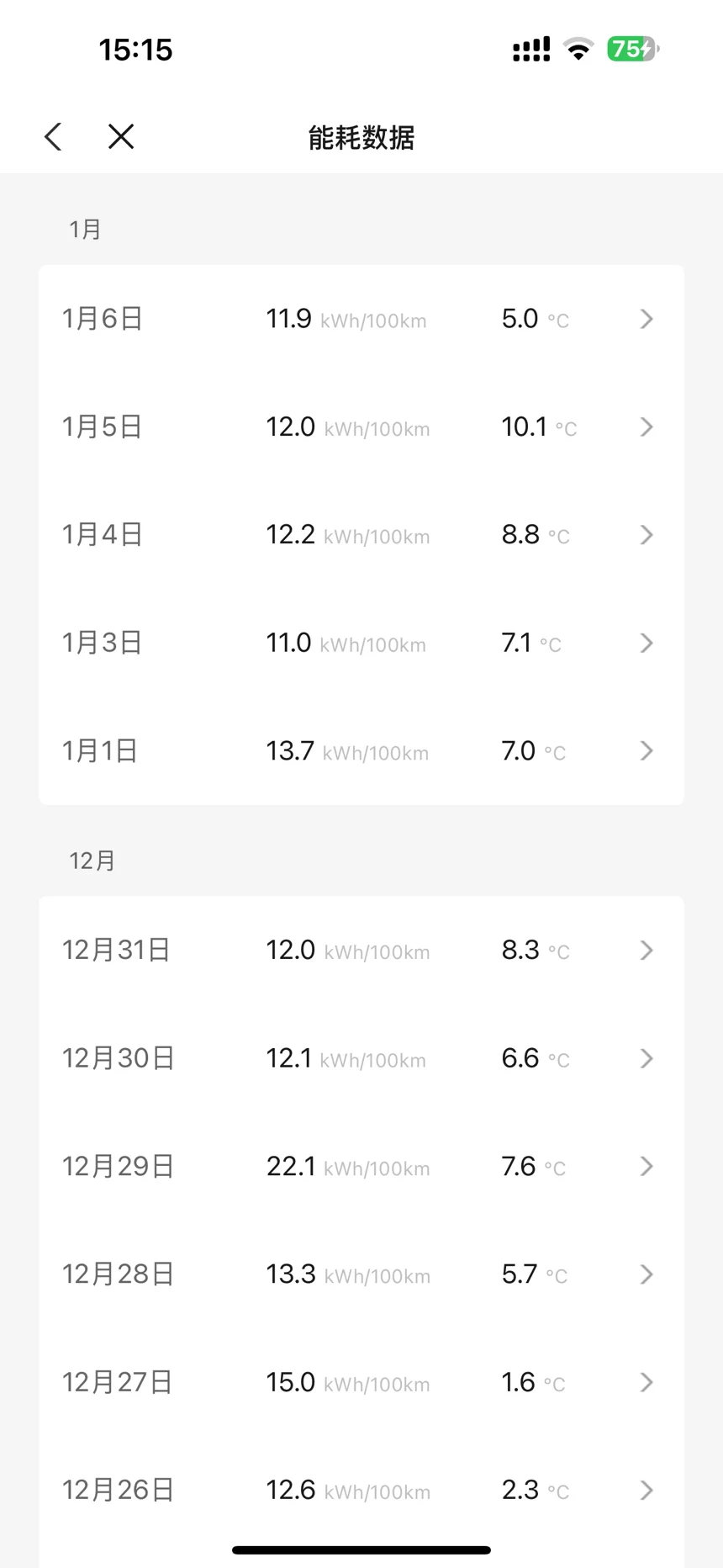Open the 12月28日 energy record
The height and width of the screenshot is (1568, 723).
pos(361,1274)
